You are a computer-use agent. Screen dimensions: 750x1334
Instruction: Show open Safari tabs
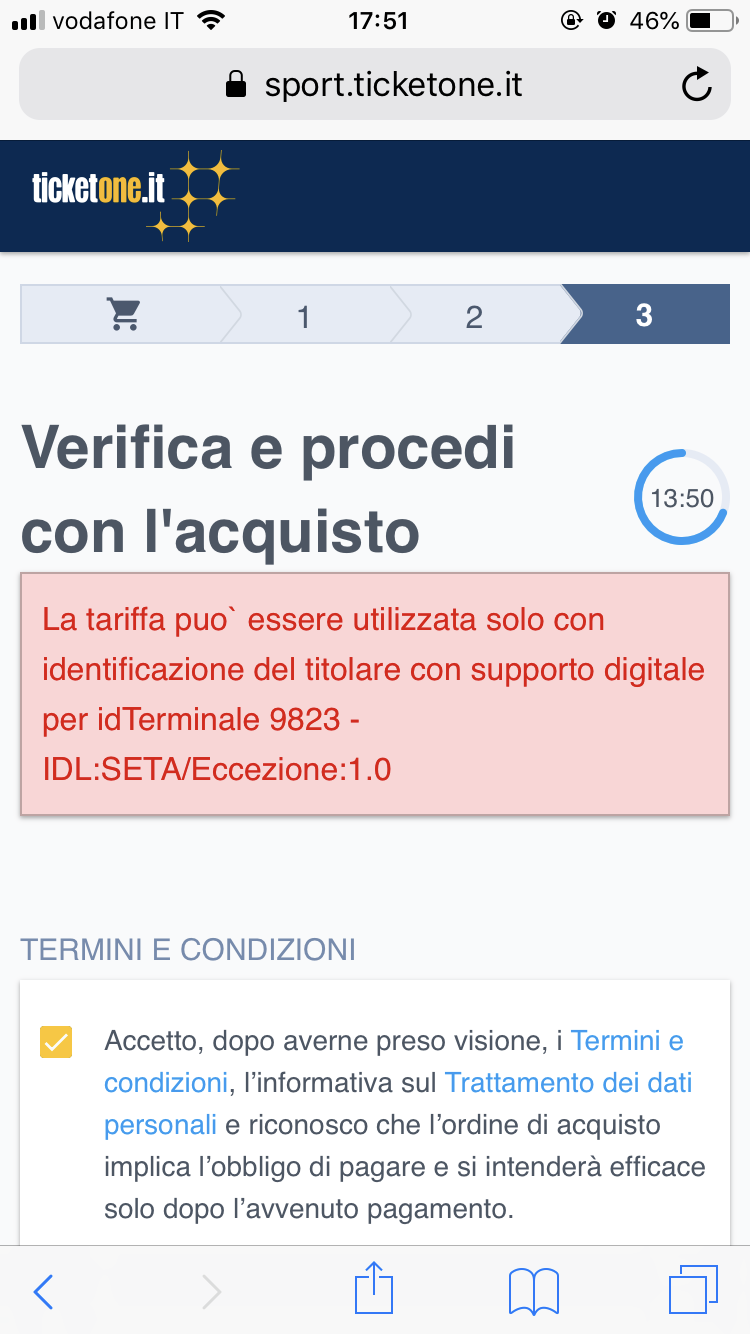coord(693,1290)
